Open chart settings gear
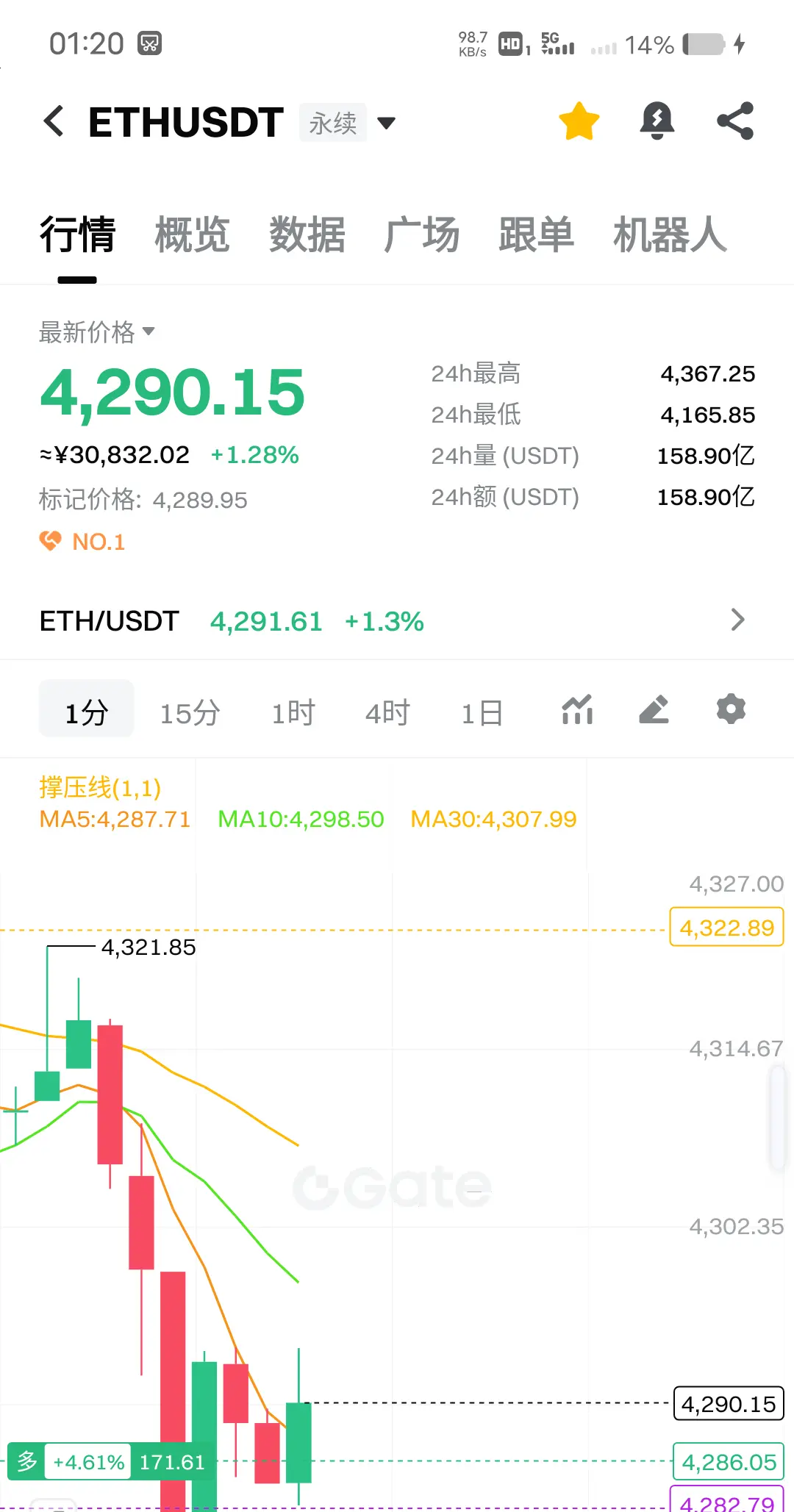The image size is (794, 1512). [x=731, y=710]
